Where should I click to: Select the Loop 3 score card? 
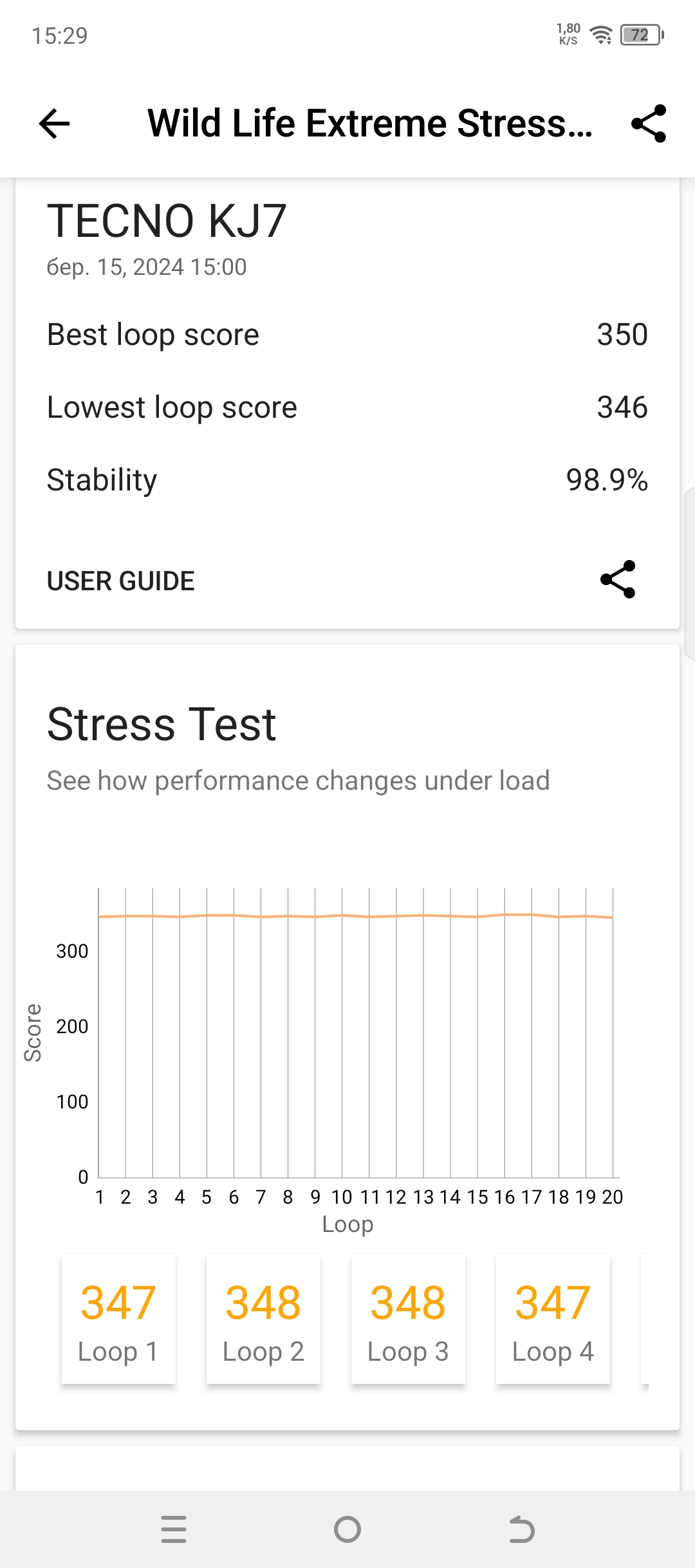[408, 1320]
